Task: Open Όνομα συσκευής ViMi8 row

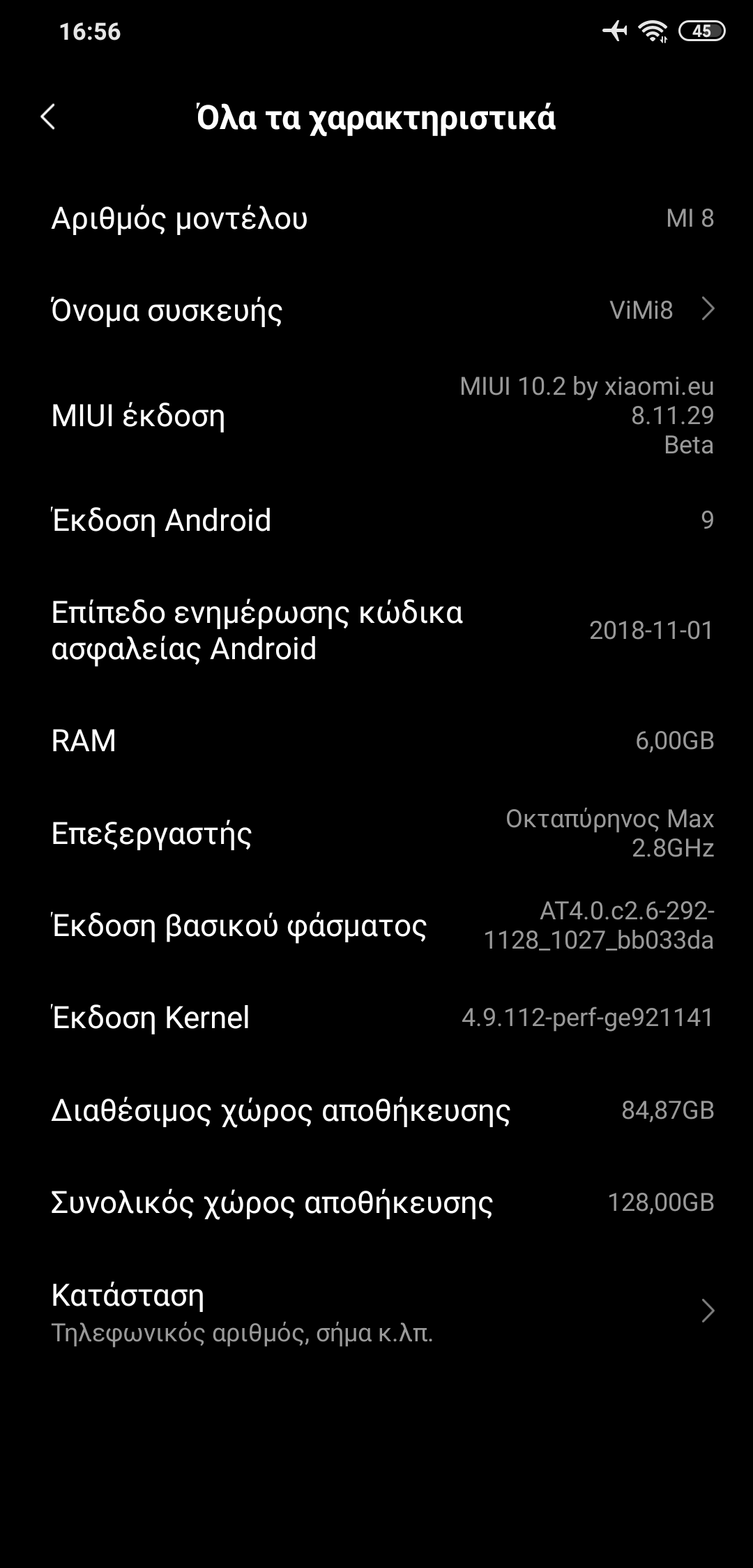Action: tap(376, 310)
